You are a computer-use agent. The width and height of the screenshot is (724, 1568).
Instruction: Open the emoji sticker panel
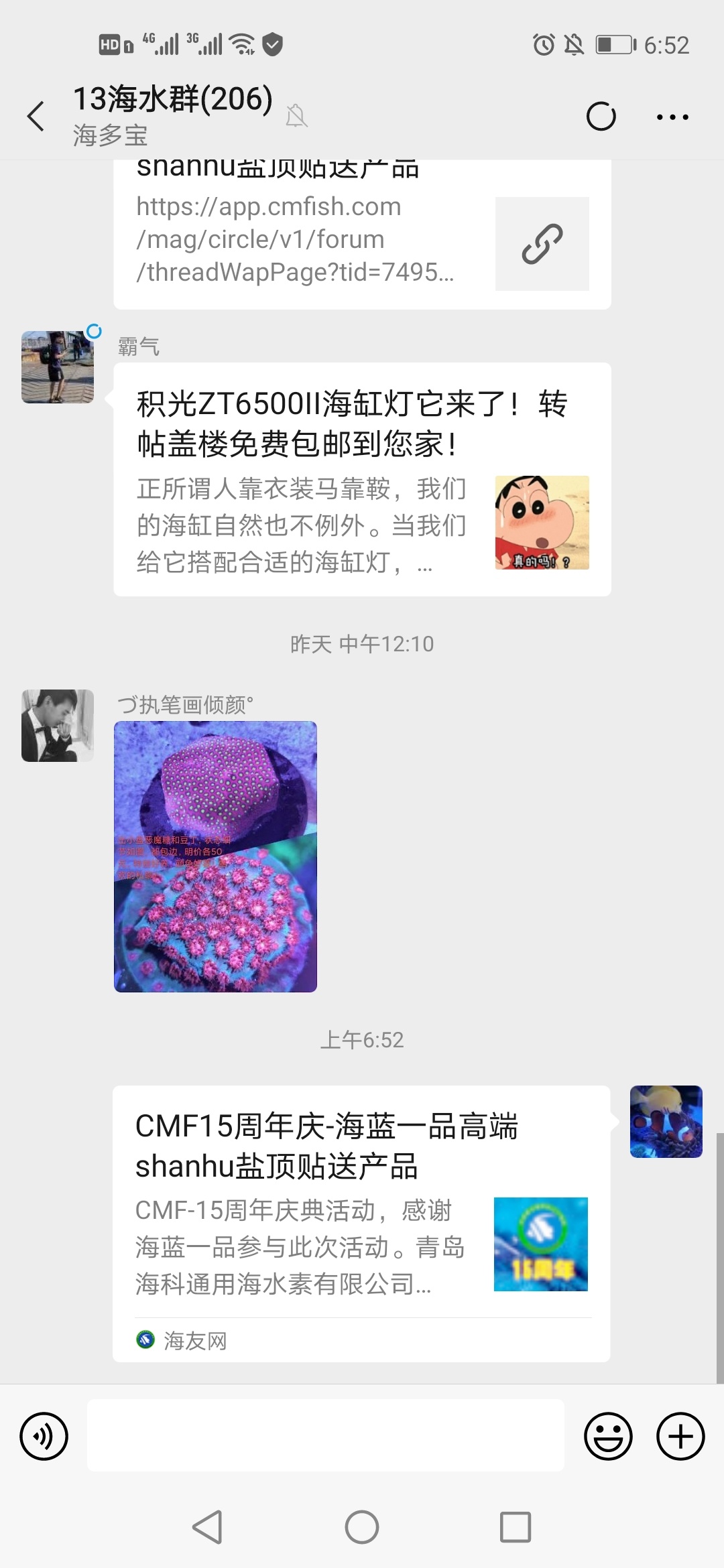(x=608, y=1436)
